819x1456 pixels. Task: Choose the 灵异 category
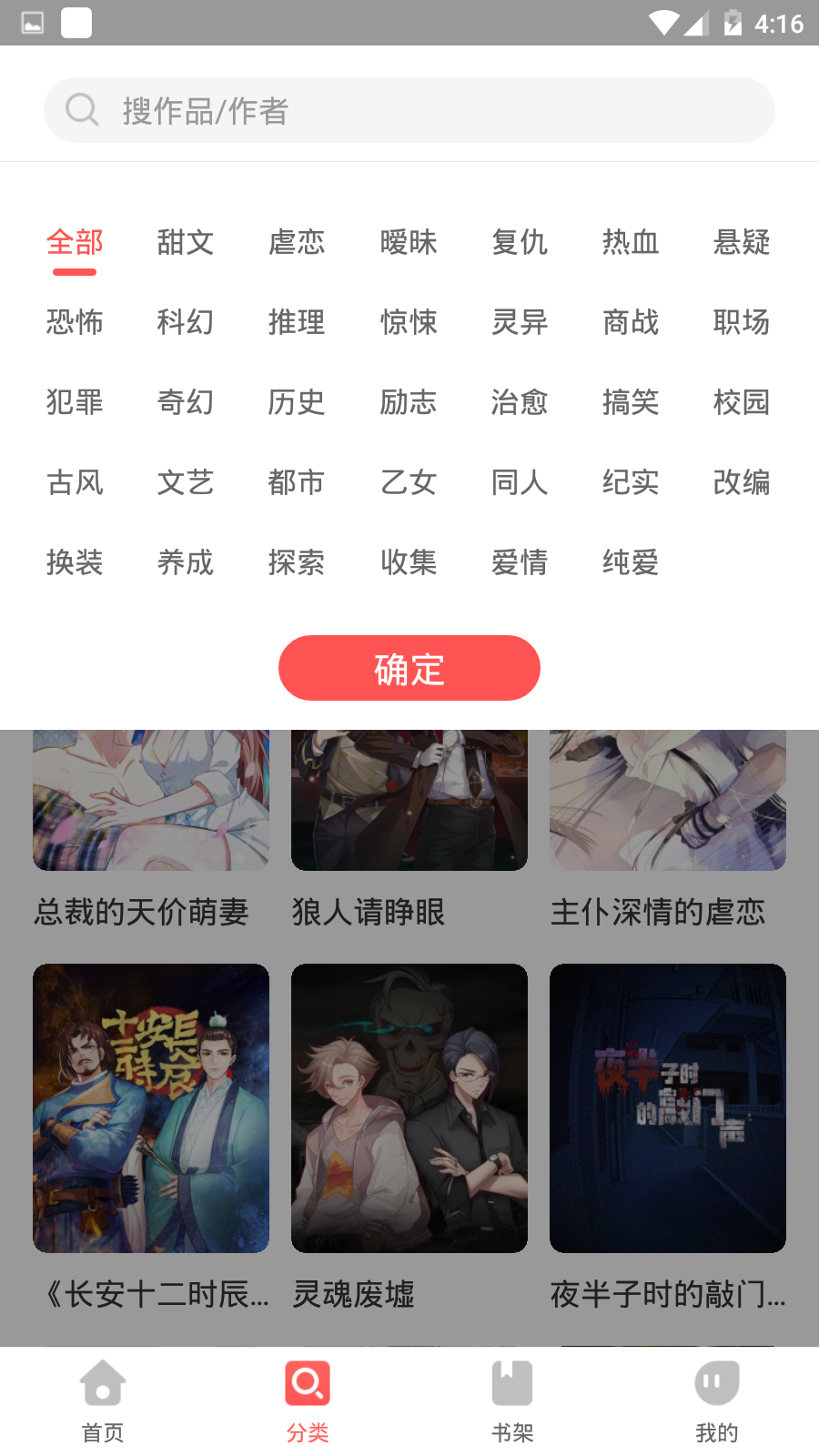520,322
